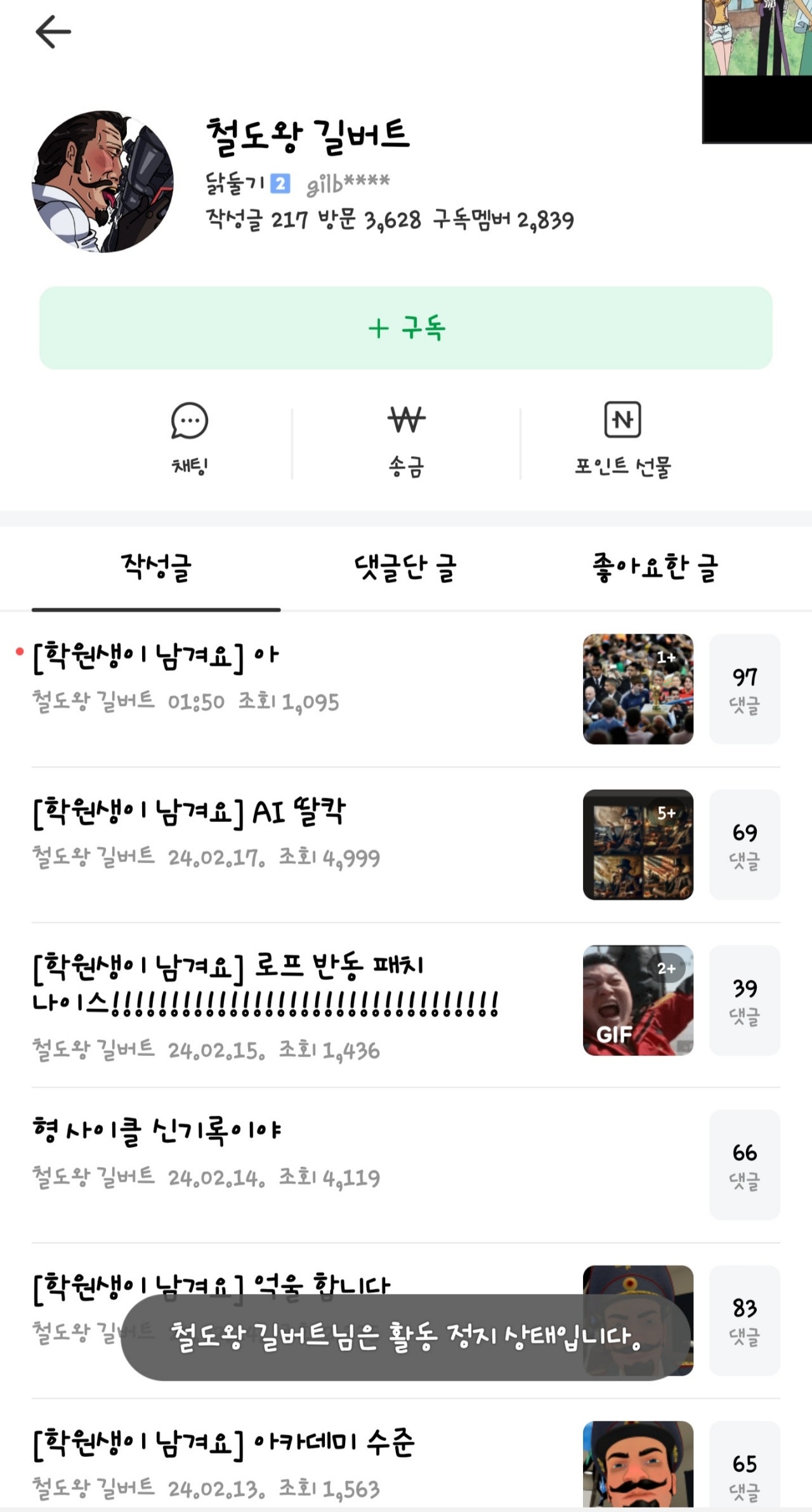The width and height of the screenshot is (812, 1512).
Task: View the 97 댓글 on the first post
Action: point(744,689)
